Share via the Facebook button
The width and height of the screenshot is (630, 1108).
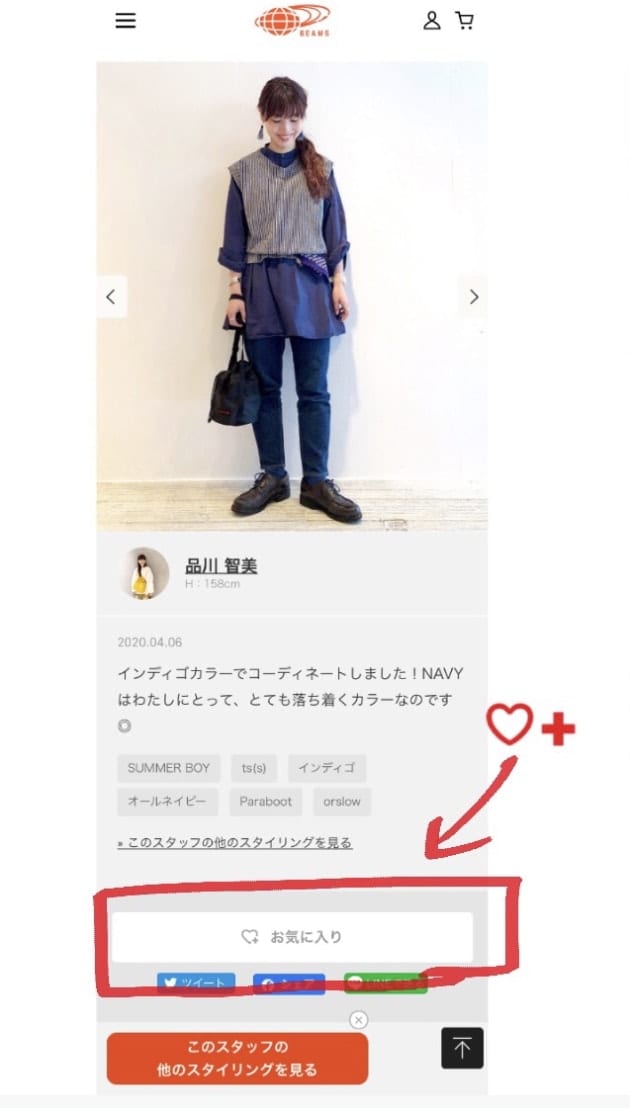click(x=288, y=983)
